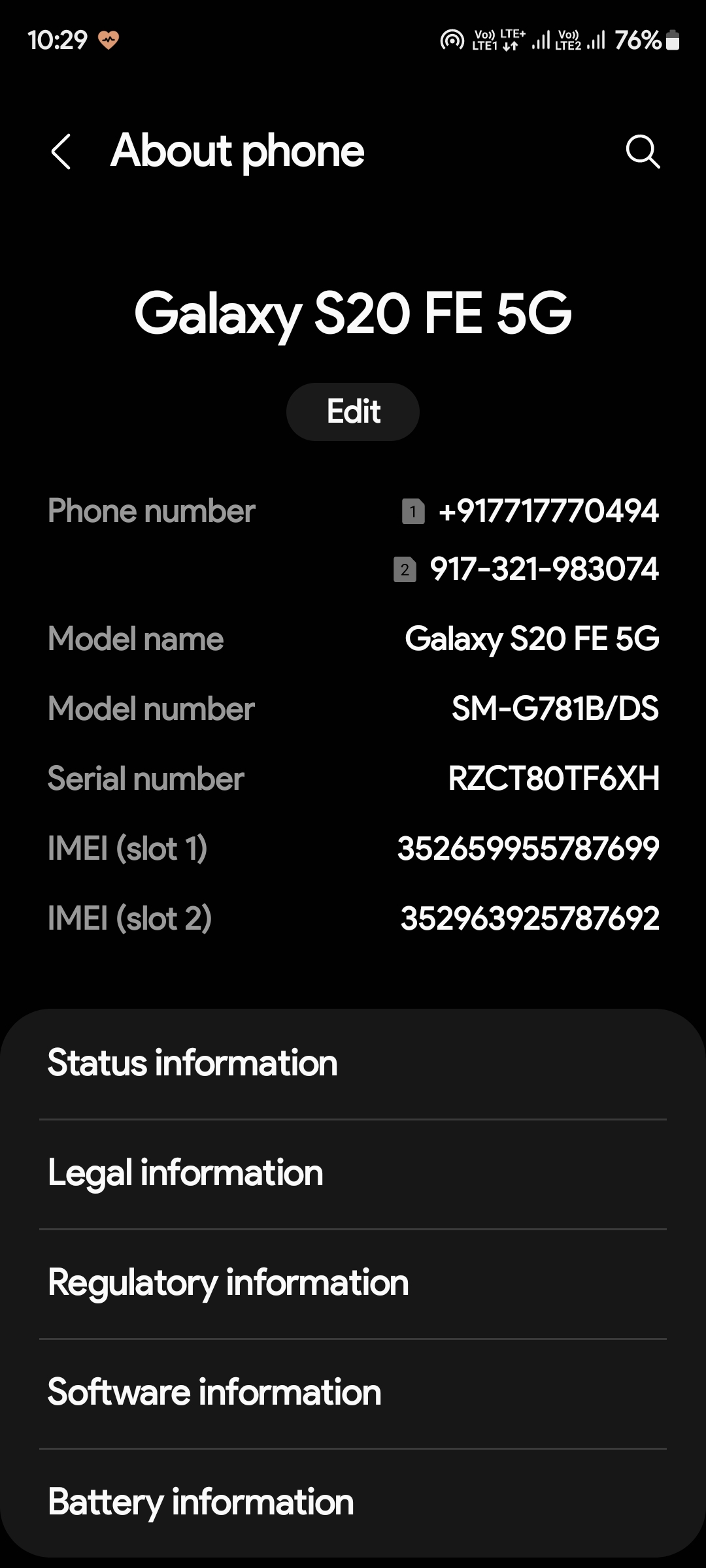Tap Edit to rename the device
This screenshot has height=1568, width=706.
pos(353,412)
